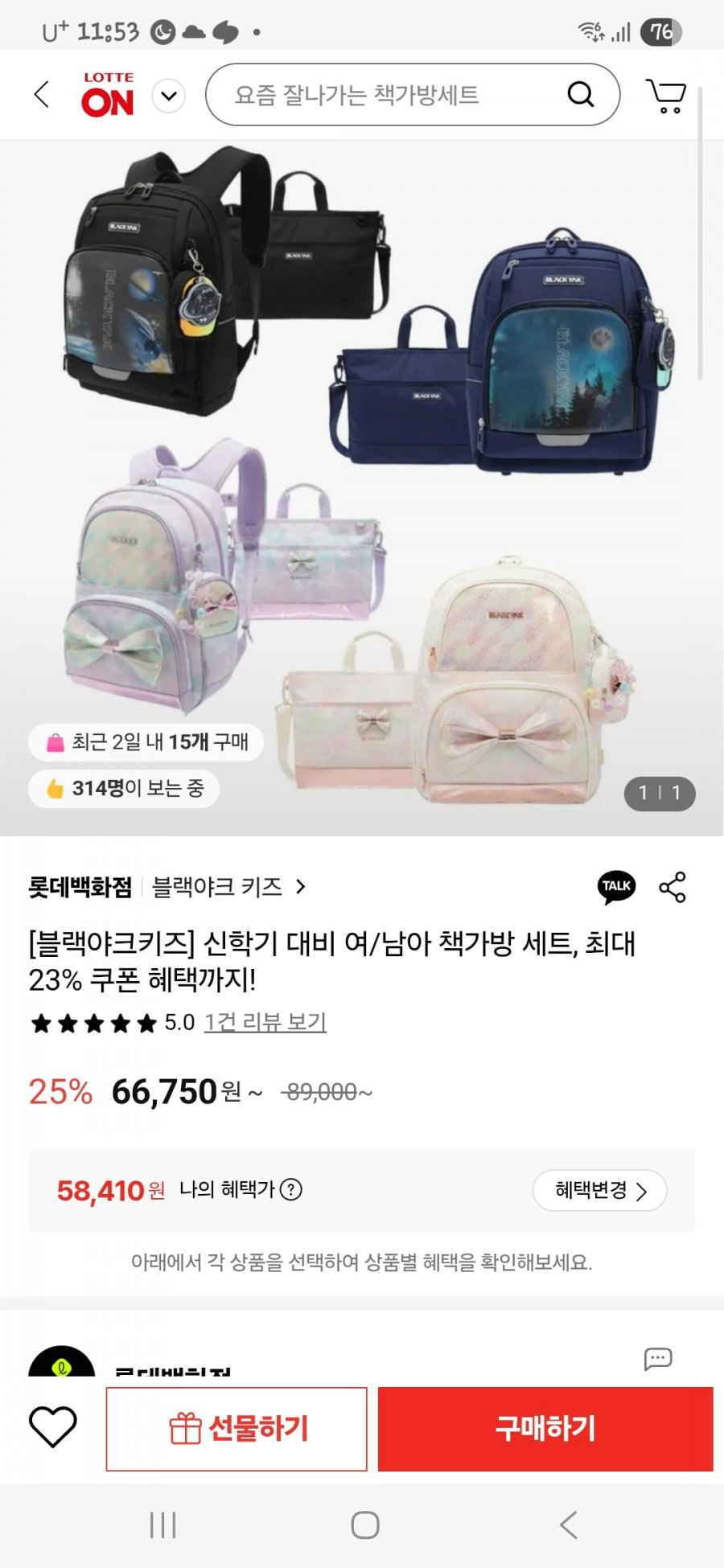The width and height of the screenshot is (724, 1568).
Task: Tap the 혜택변경 button
Action: click(x=599, y=1190)
